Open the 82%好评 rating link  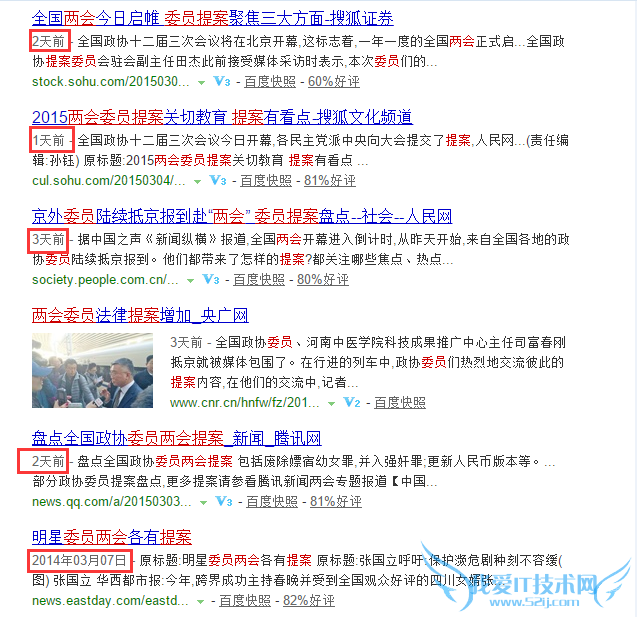[x=308, y=600]
